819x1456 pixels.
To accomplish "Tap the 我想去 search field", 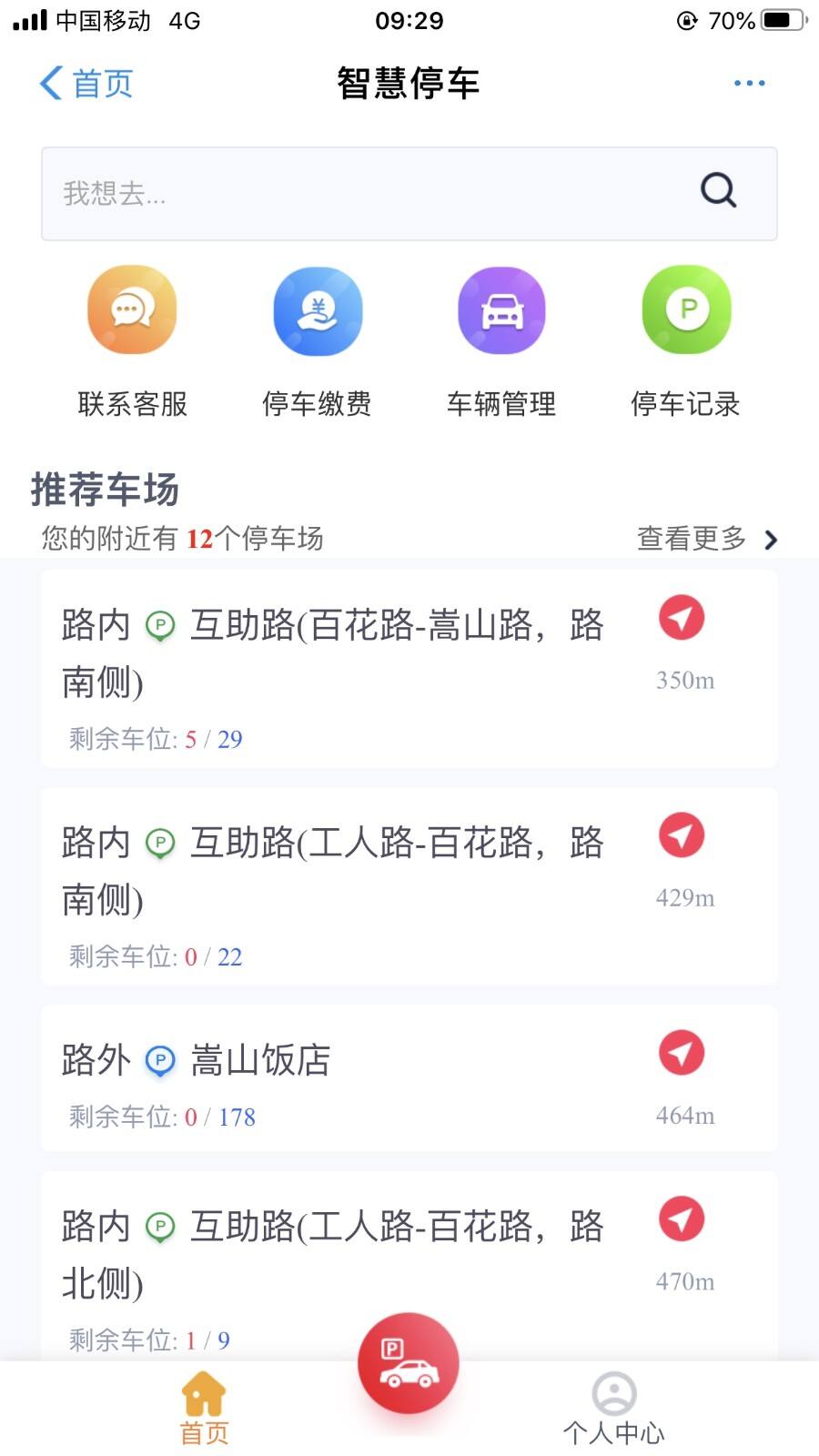I will (364, 193).
